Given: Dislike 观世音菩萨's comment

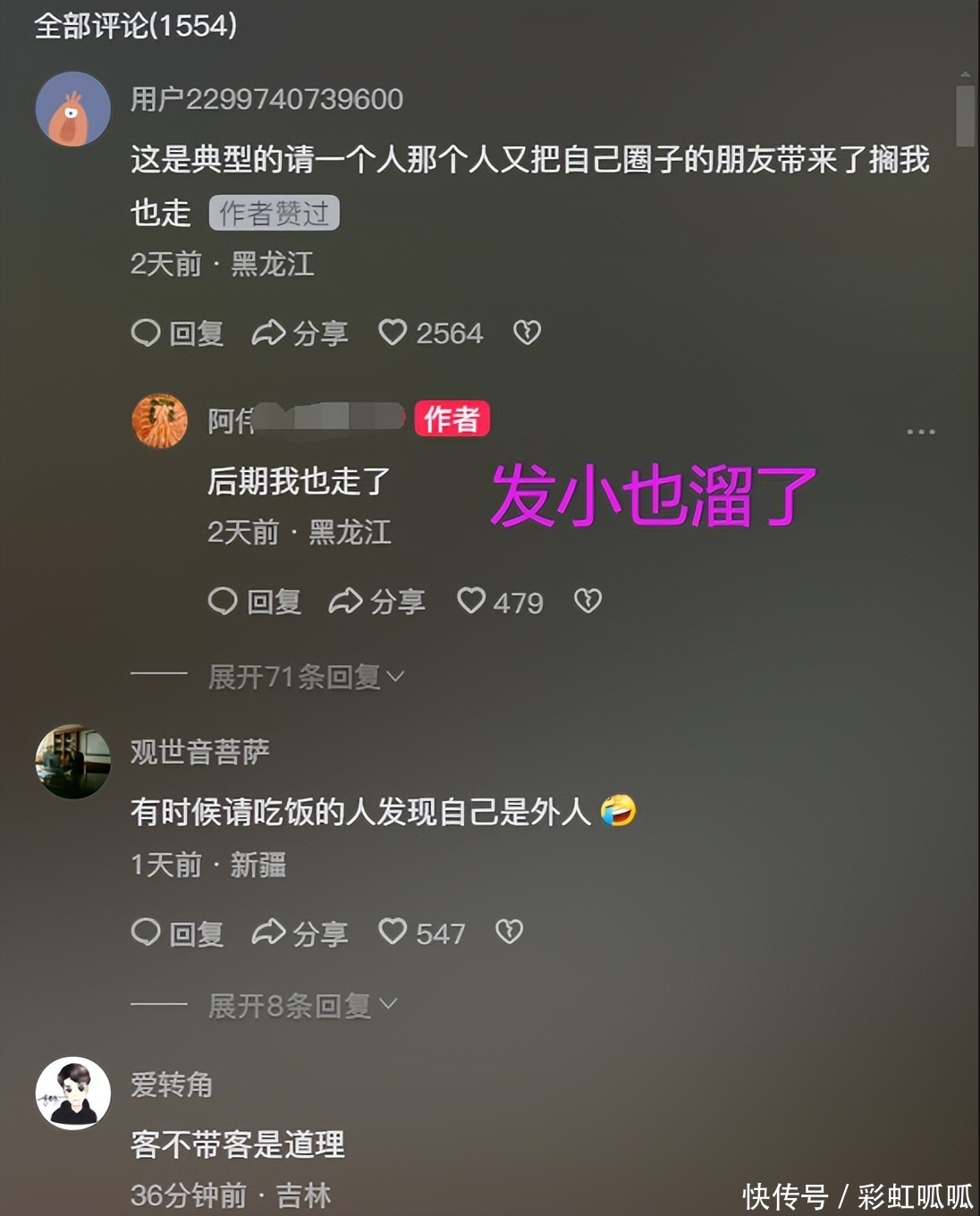Looking at the screenshot, I should coord(509,933).
